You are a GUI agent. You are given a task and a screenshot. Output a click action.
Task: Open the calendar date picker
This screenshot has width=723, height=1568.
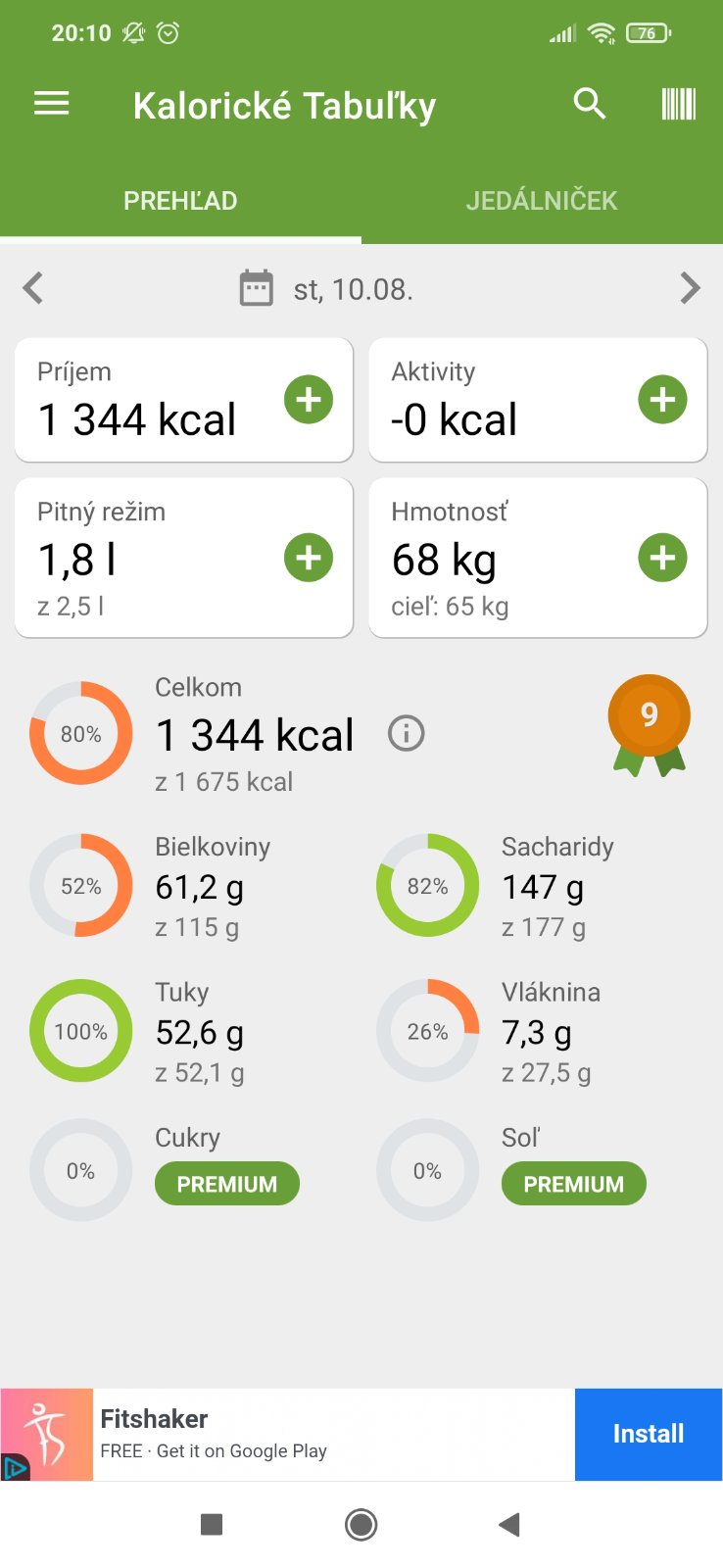257,288
